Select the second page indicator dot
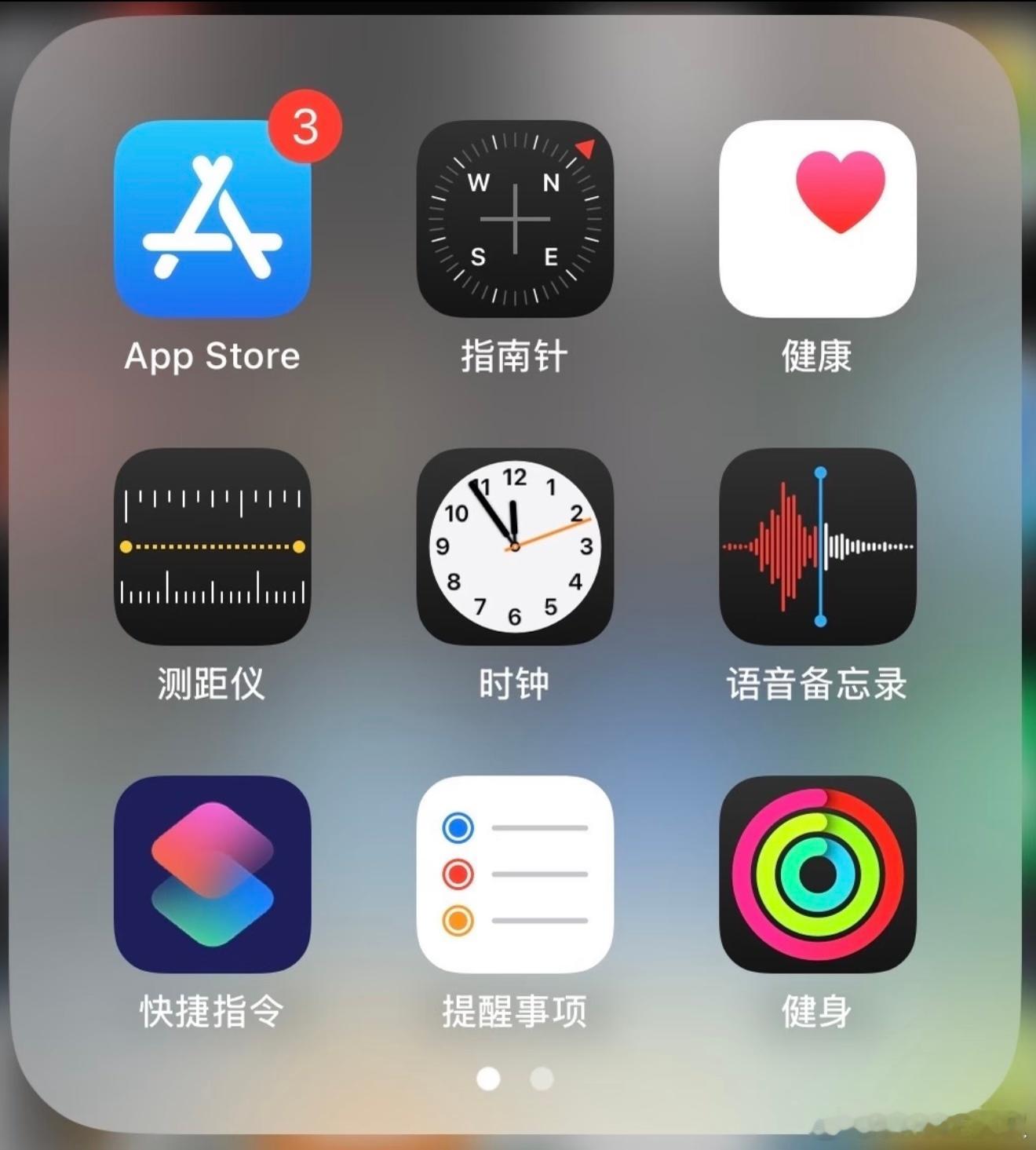 [540, 1079]
